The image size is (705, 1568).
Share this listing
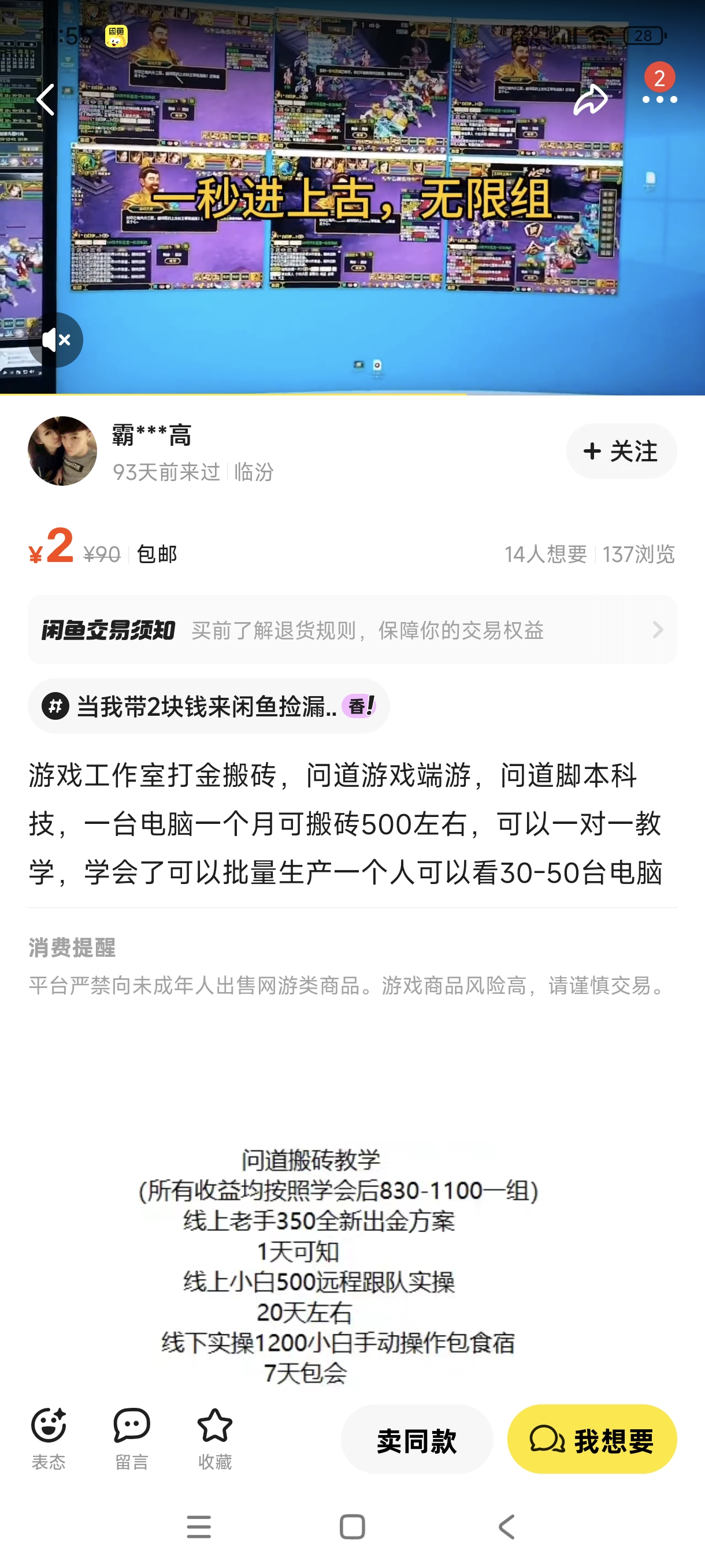tap(590, 99)
